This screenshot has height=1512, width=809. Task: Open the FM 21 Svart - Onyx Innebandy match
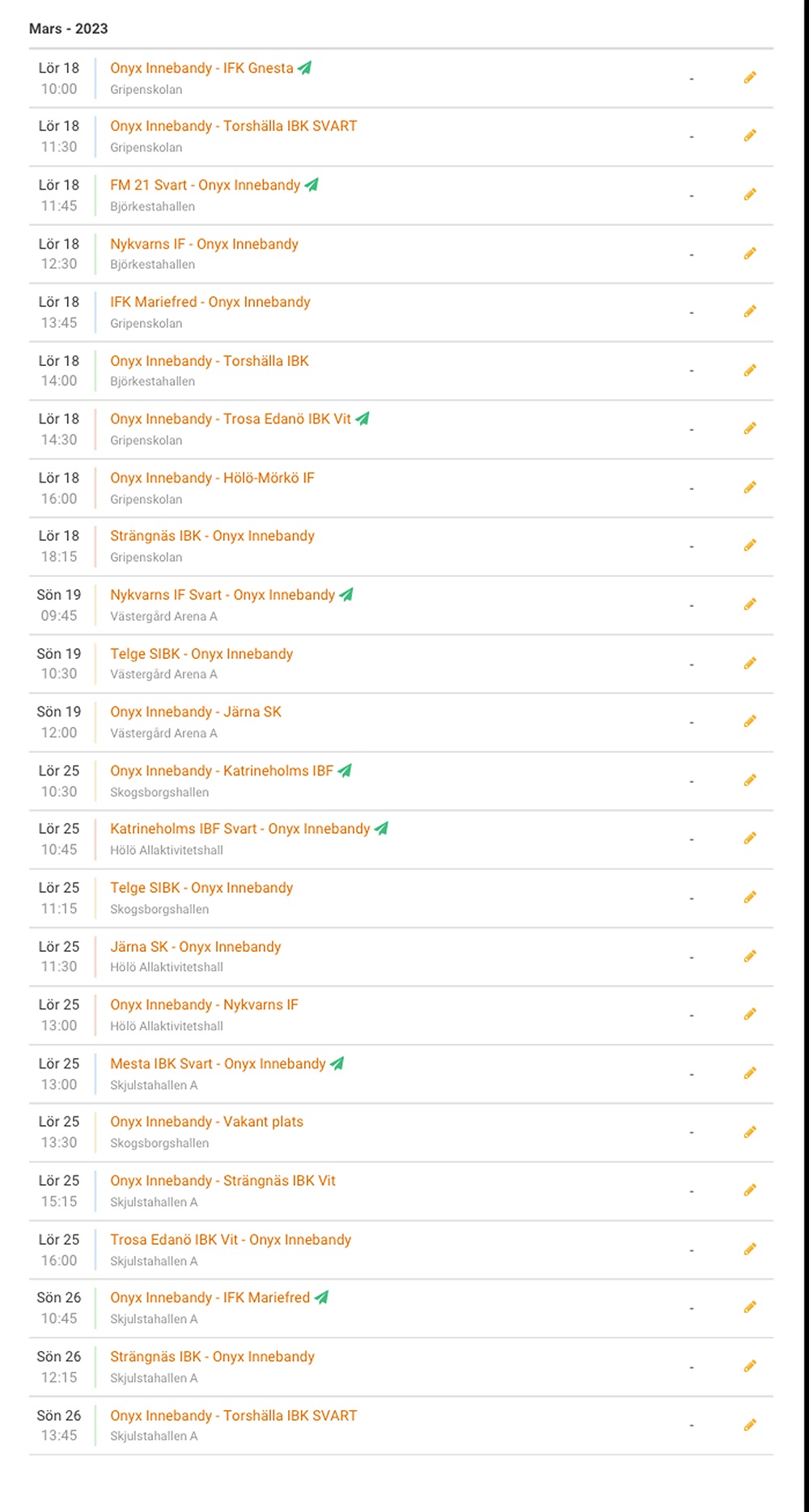205,185
